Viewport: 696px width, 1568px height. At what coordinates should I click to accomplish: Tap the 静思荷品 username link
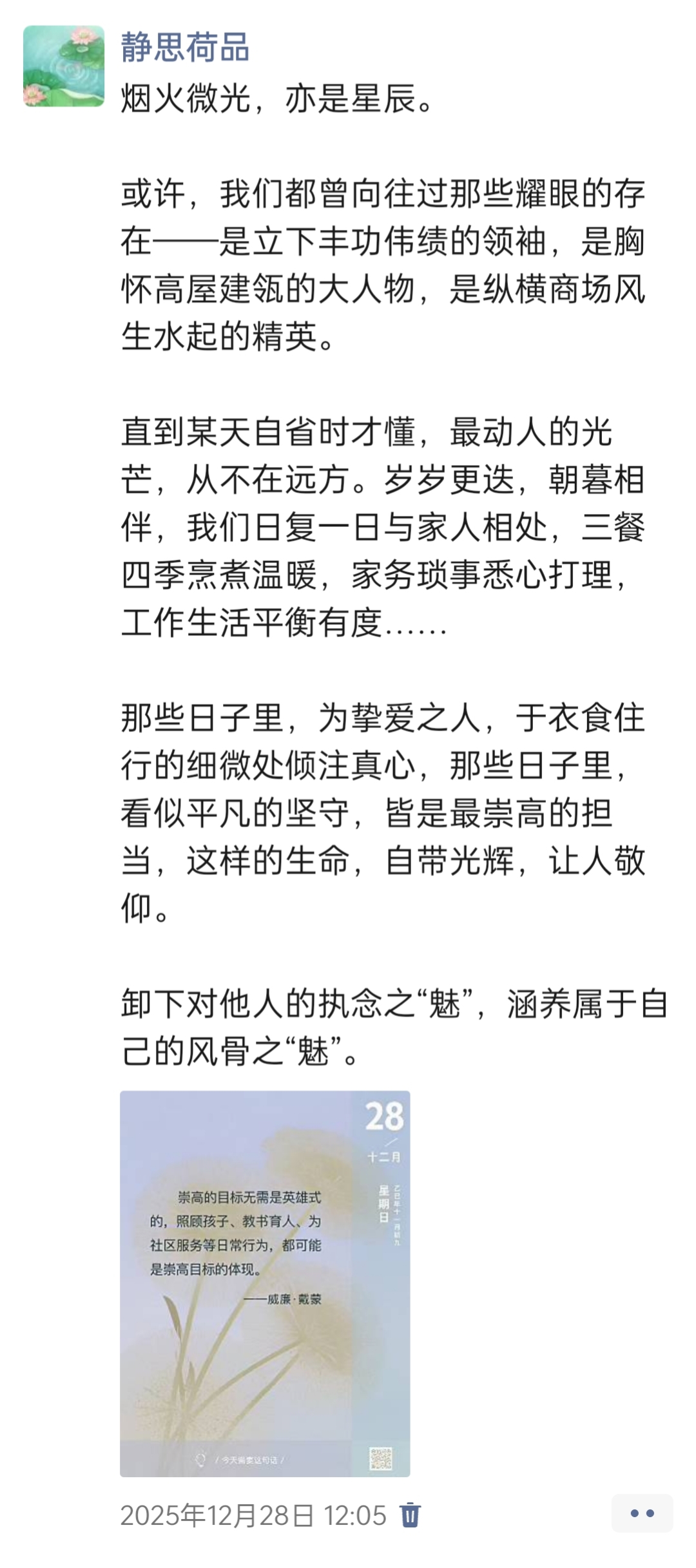point(185,48)
